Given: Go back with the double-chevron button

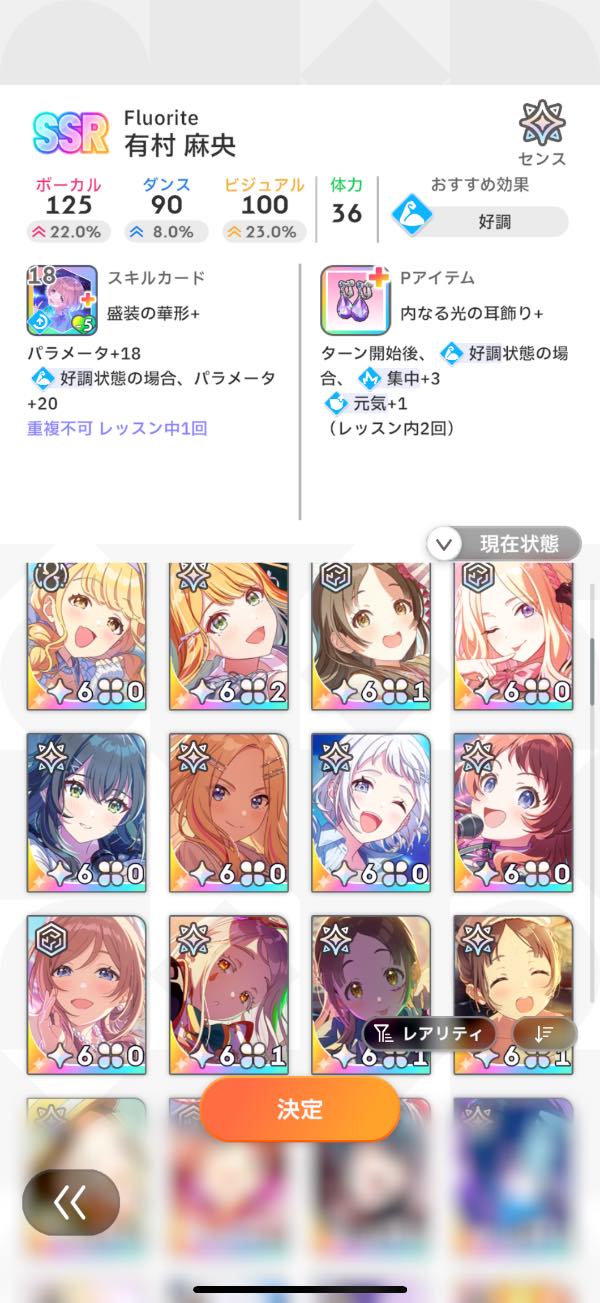Looking at the screenshot, I should tap(70, 1203).
